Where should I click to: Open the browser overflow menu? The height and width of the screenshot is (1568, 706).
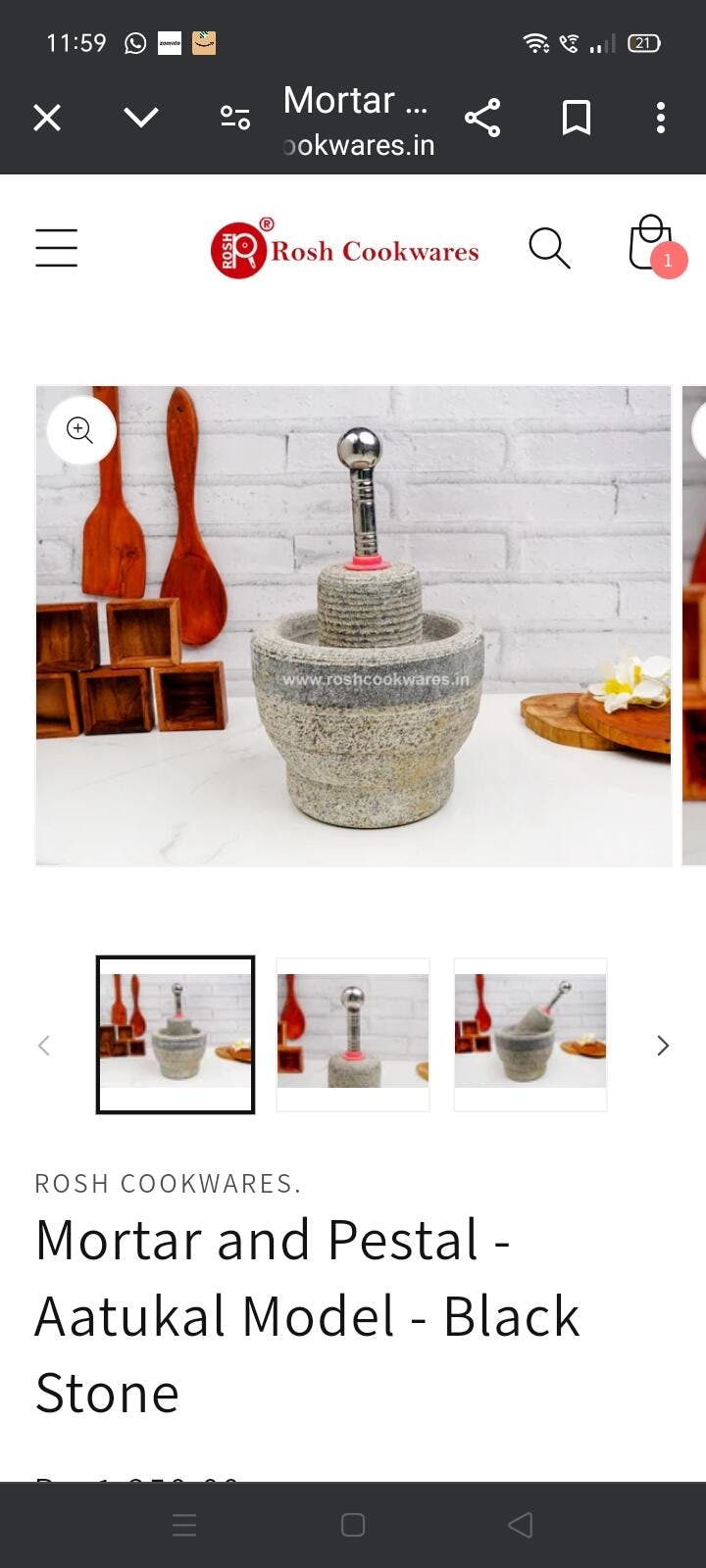click(661, 118)
